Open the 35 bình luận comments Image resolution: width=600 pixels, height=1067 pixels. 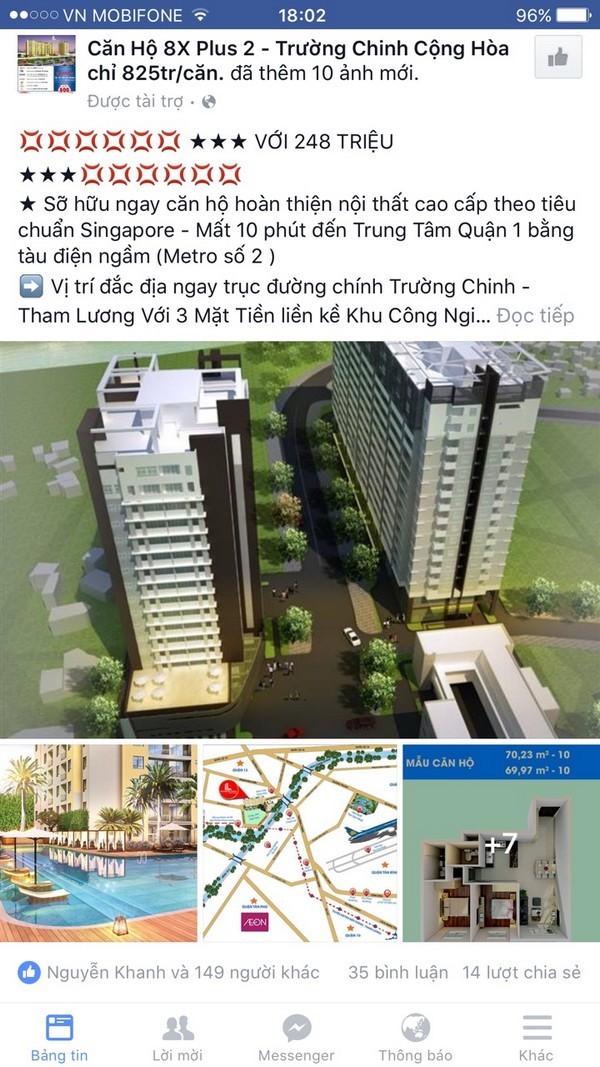pos(397,971)
